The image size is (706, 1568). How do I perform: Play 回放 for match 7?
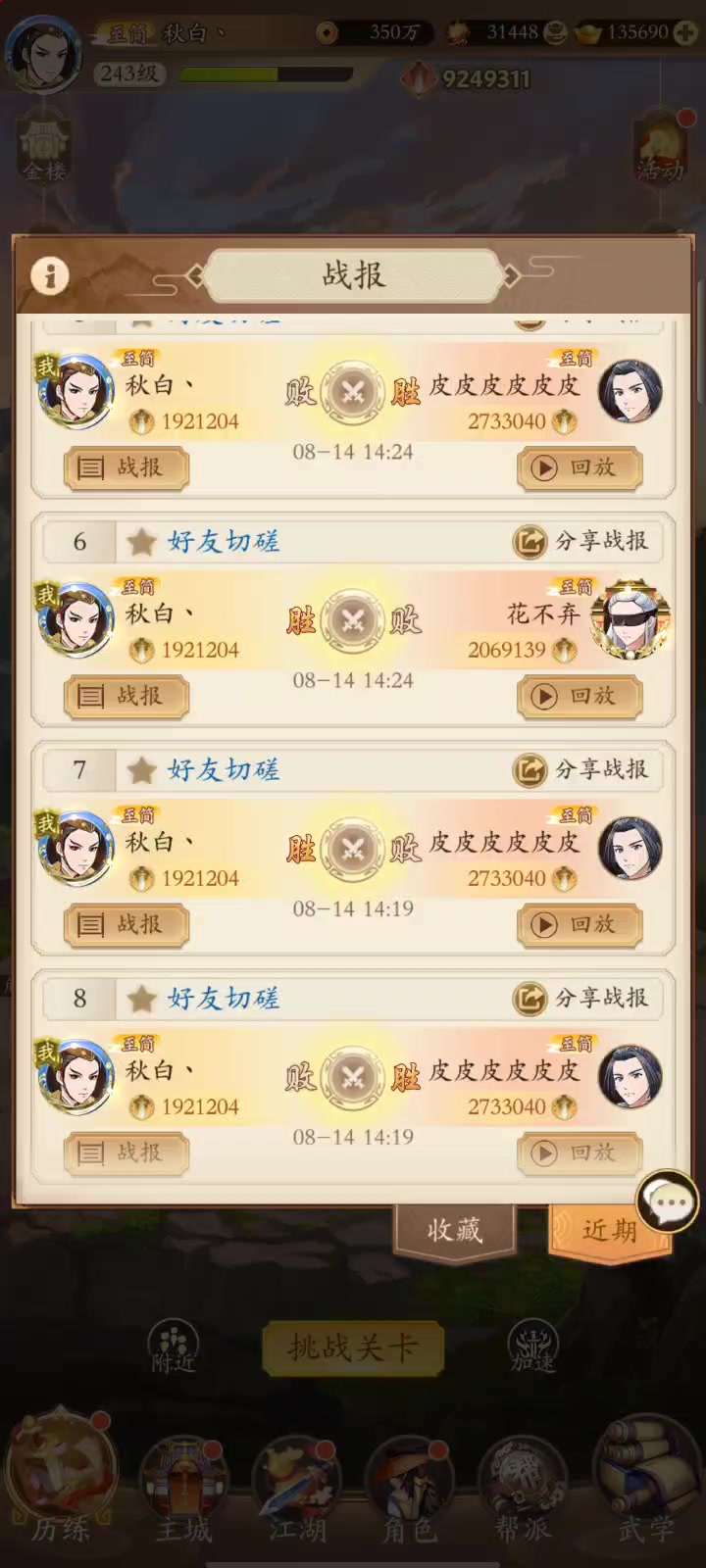[580, 924]
